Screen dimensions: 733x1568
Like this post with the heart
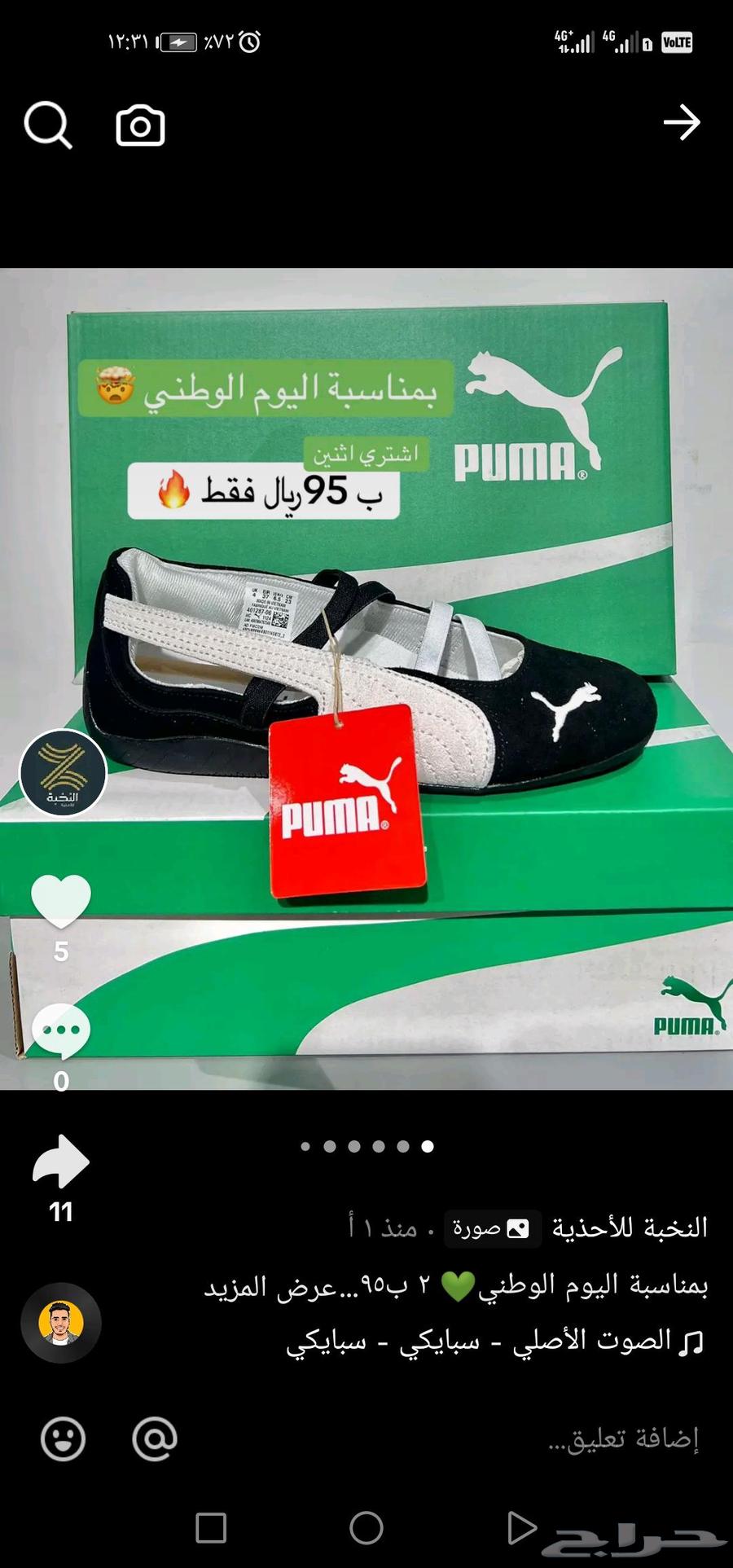coord(61,899)
